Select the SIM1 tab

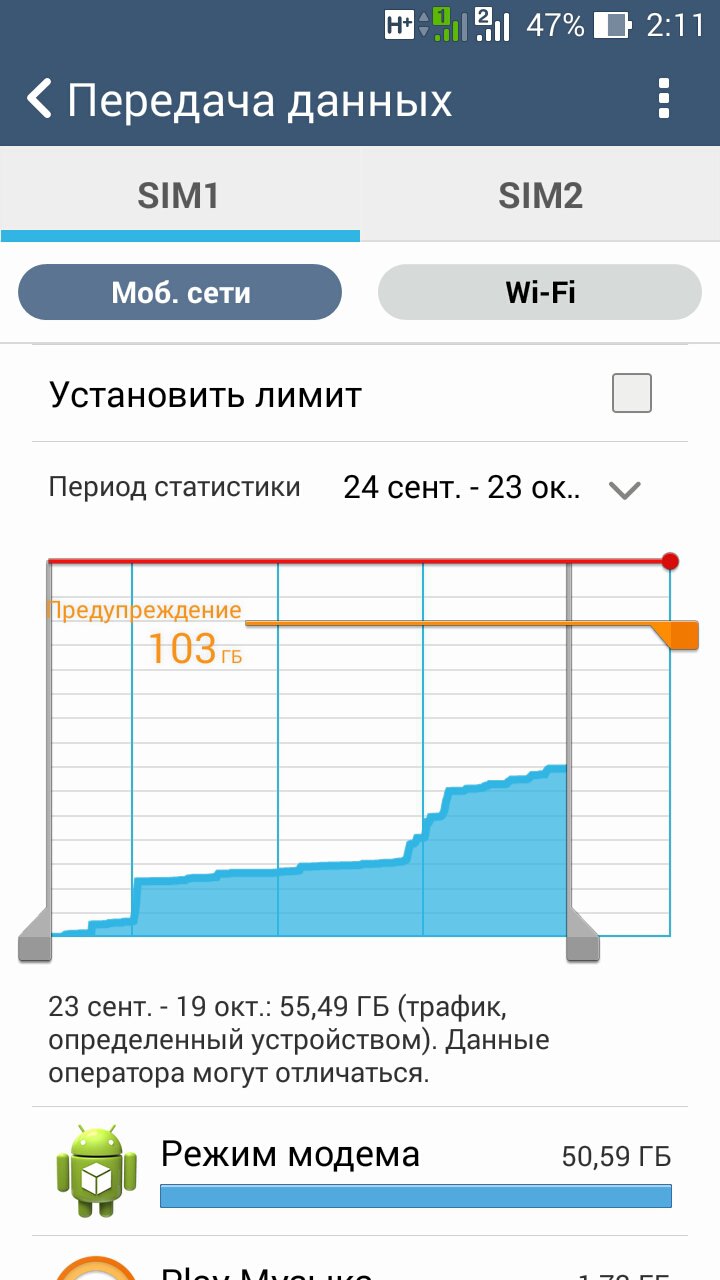tap(179, 195)
